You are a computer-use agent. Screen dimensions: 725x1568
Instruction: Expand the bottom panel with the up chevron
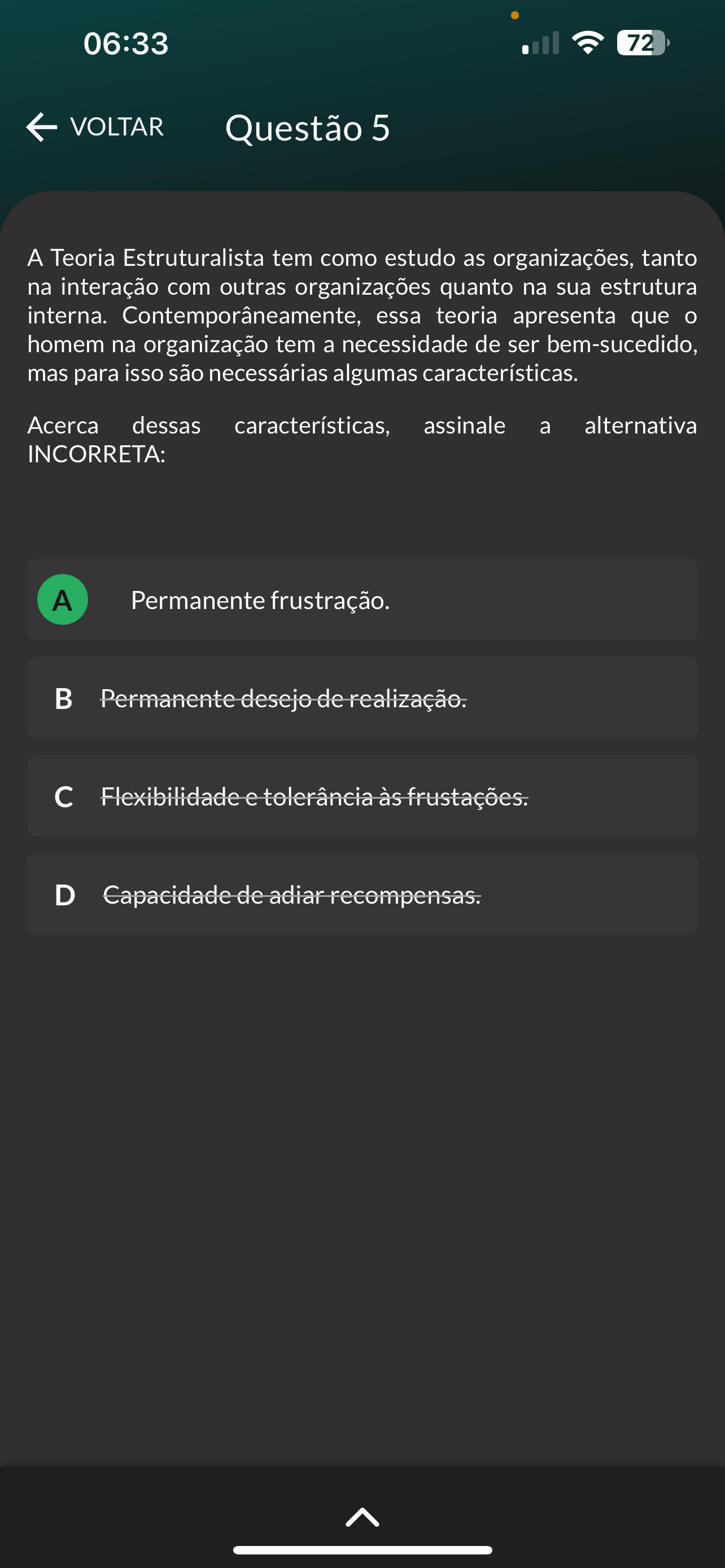click(x=362, y=1517)
